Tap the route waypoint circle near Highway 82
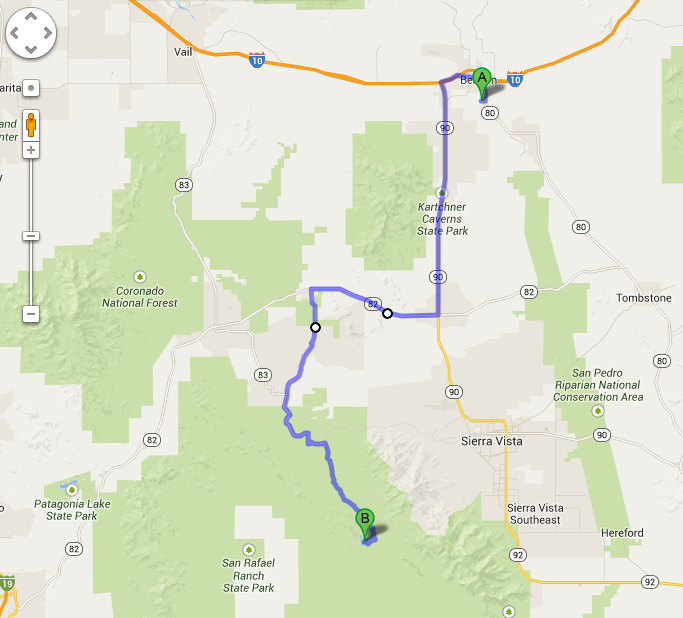Screen dimensions: 683x618 (387, 313)
